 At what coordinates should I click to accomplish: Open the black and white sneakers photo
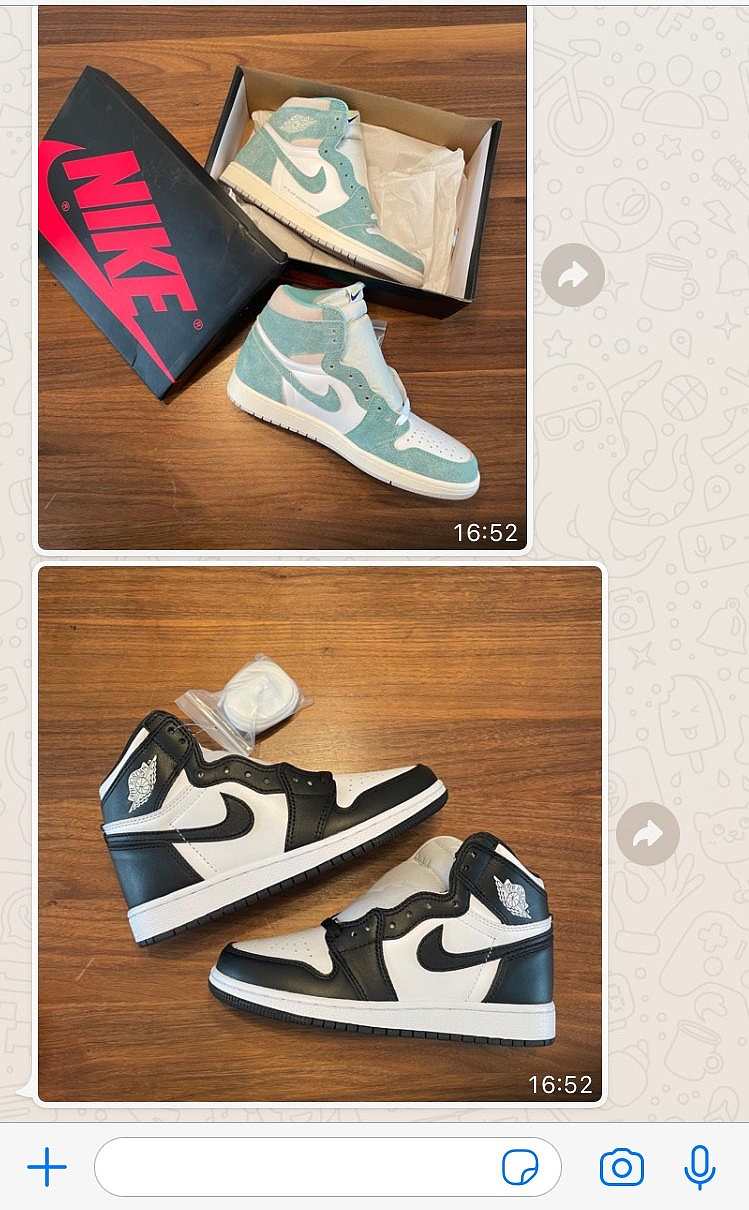[x=320, y=835]
